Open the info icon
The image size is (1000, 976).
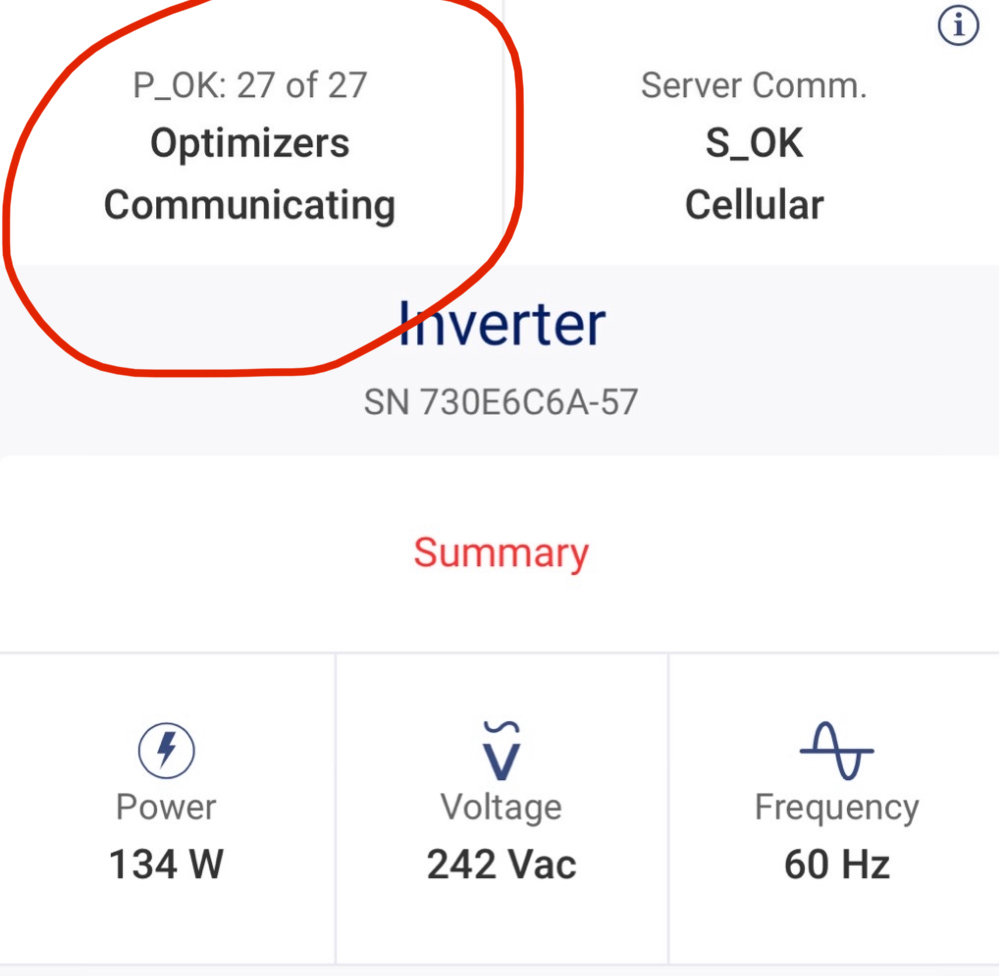coord(958,26)
